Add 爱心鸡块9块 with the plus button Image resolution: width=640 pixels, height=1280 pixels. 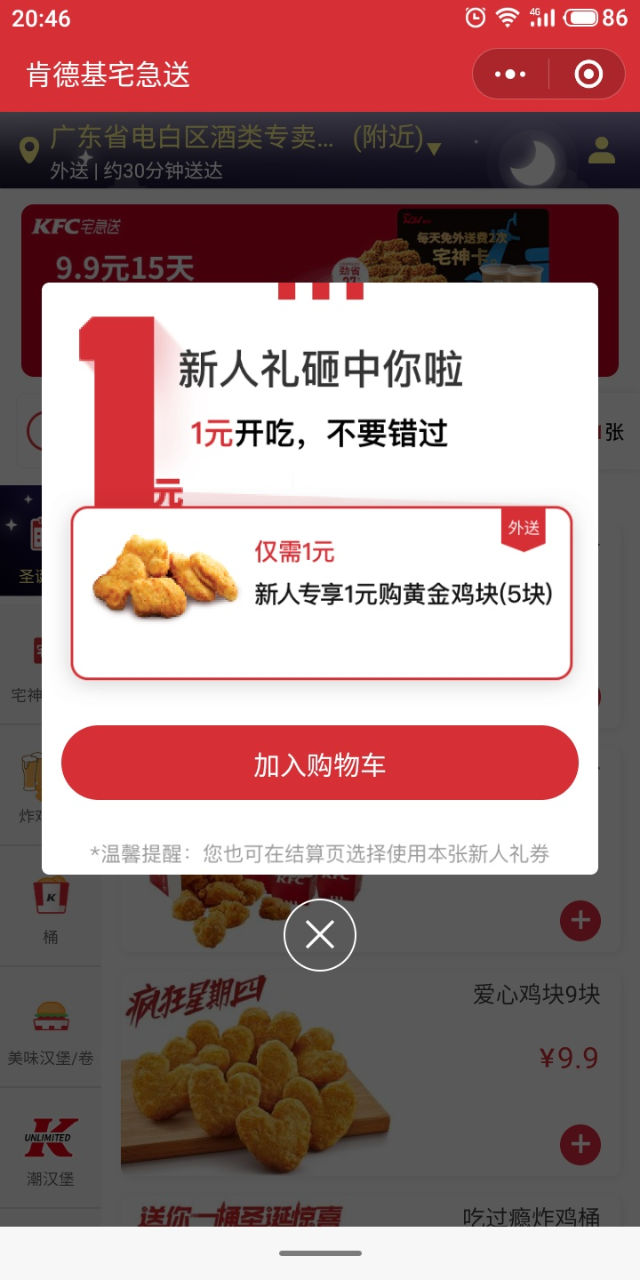click(x=580, y=1144)
